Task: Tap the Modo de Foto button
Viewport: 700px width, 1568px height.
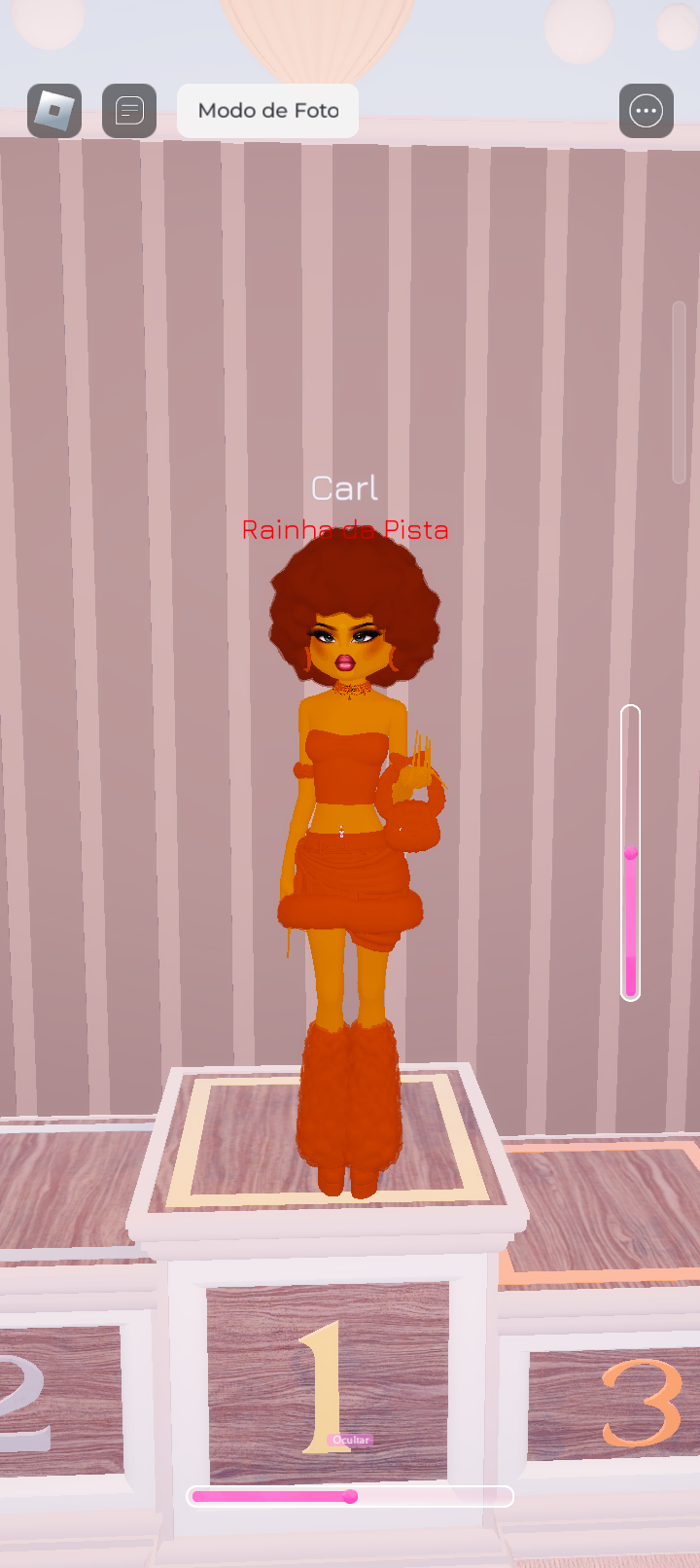Action: (x=267, y=111)
